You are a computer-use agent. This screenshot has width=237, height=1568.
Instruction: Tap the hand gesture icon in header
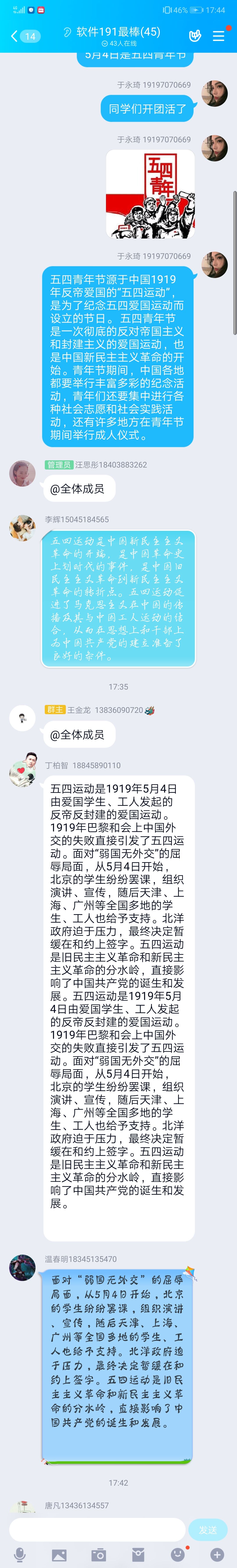click(x=195, y=36)
